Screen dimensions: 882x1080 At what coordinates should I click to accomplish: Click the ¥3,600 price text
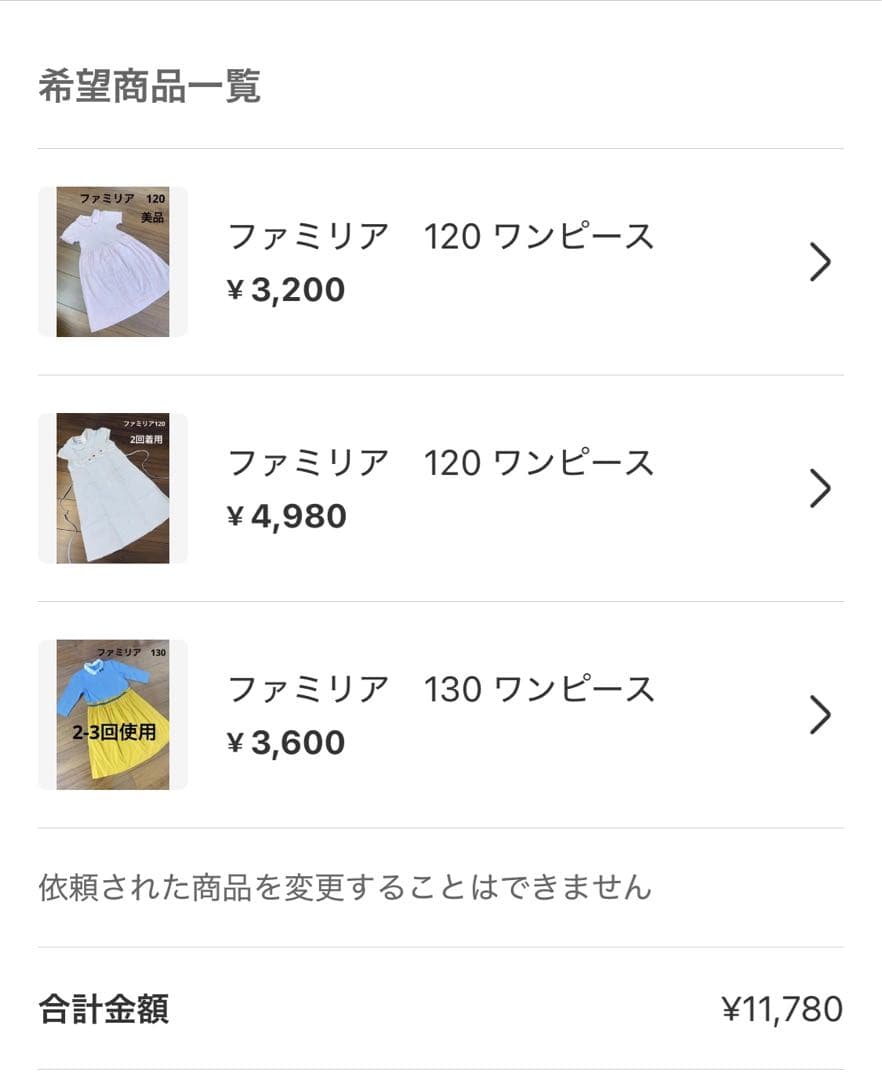(286, 743)
